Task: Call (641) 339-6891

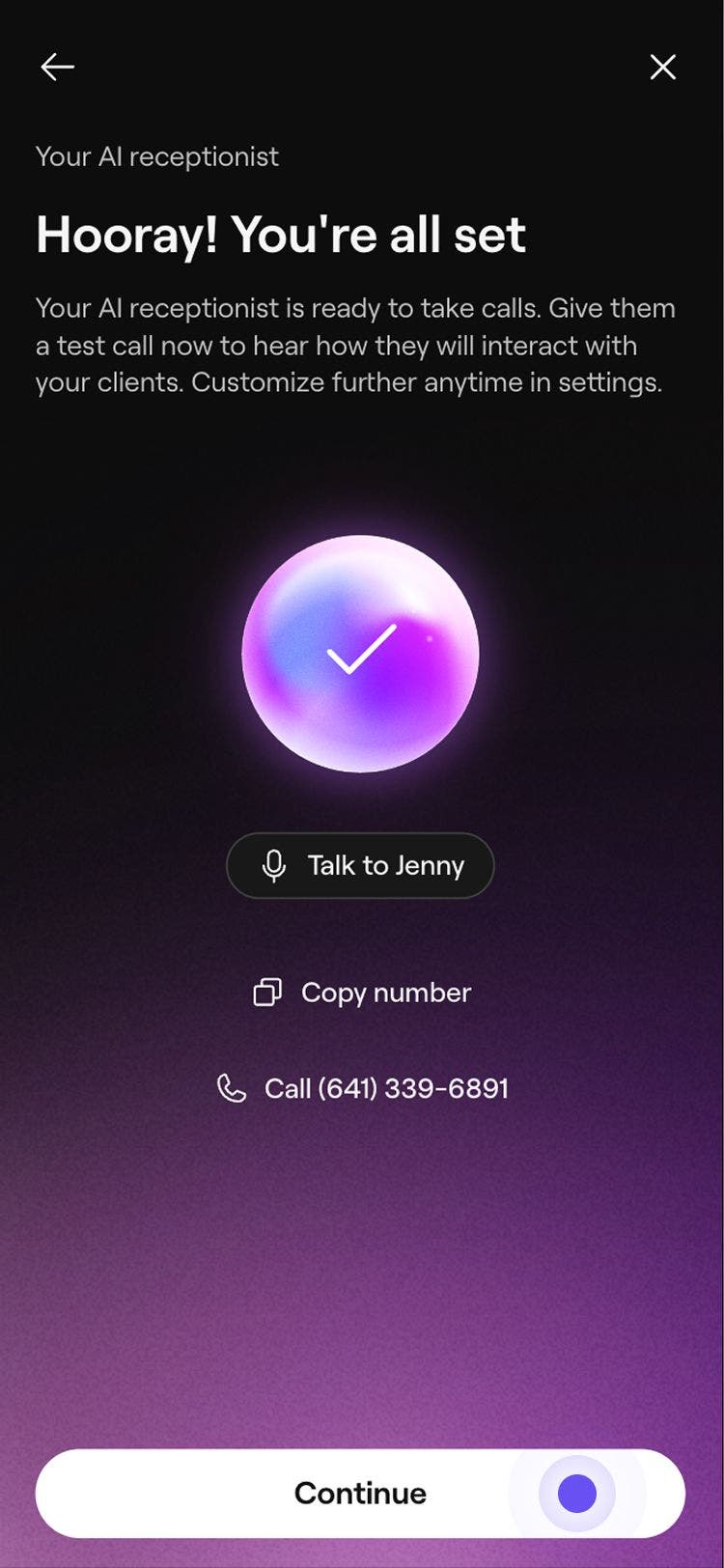Action: coord(362,1089)
